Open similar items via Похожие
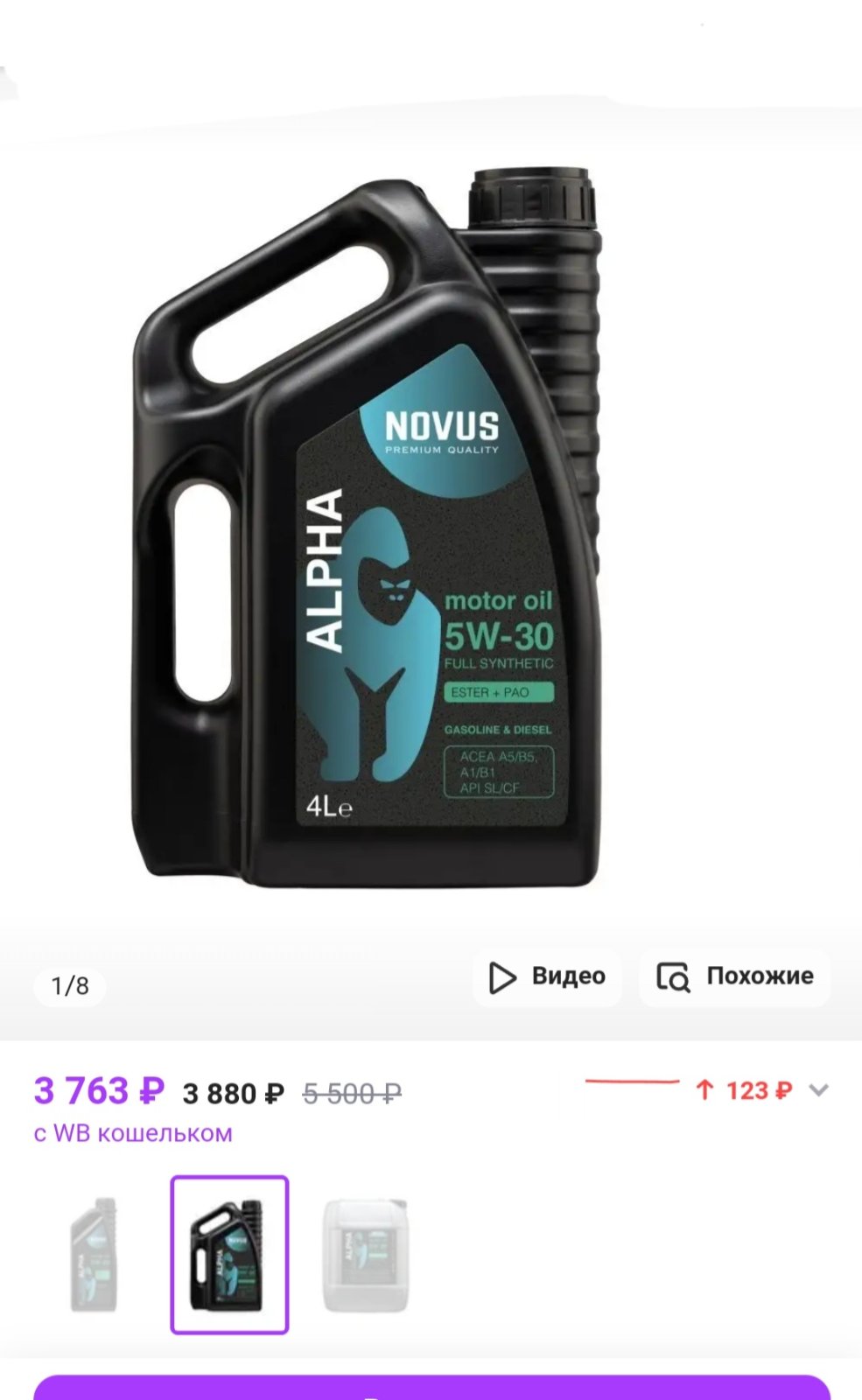This screenshot has height=1400, width=862. point(735,976)
